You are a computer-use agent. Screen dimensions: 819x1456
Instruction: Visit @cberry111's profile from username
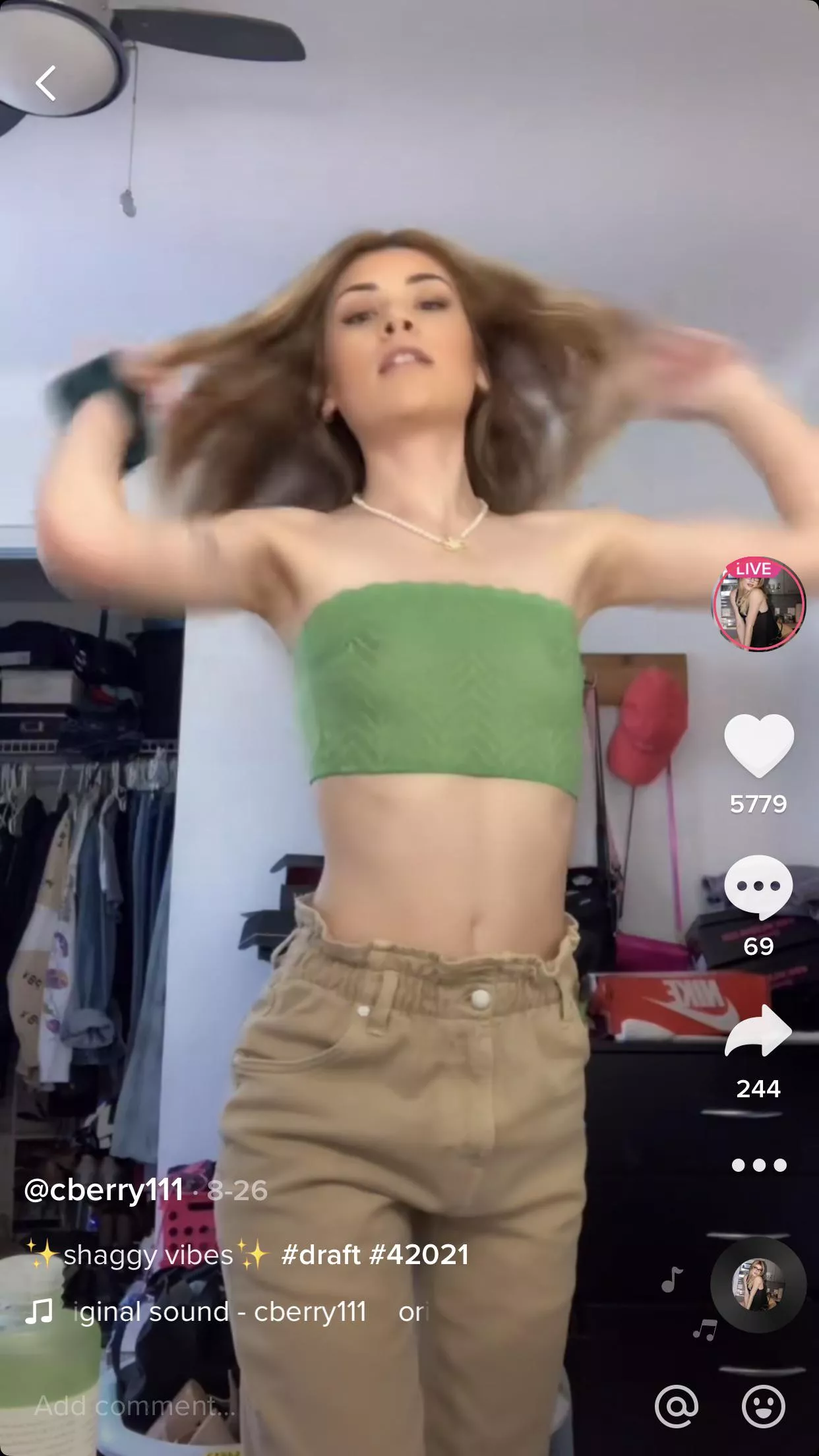click(x=104, y=1190)
